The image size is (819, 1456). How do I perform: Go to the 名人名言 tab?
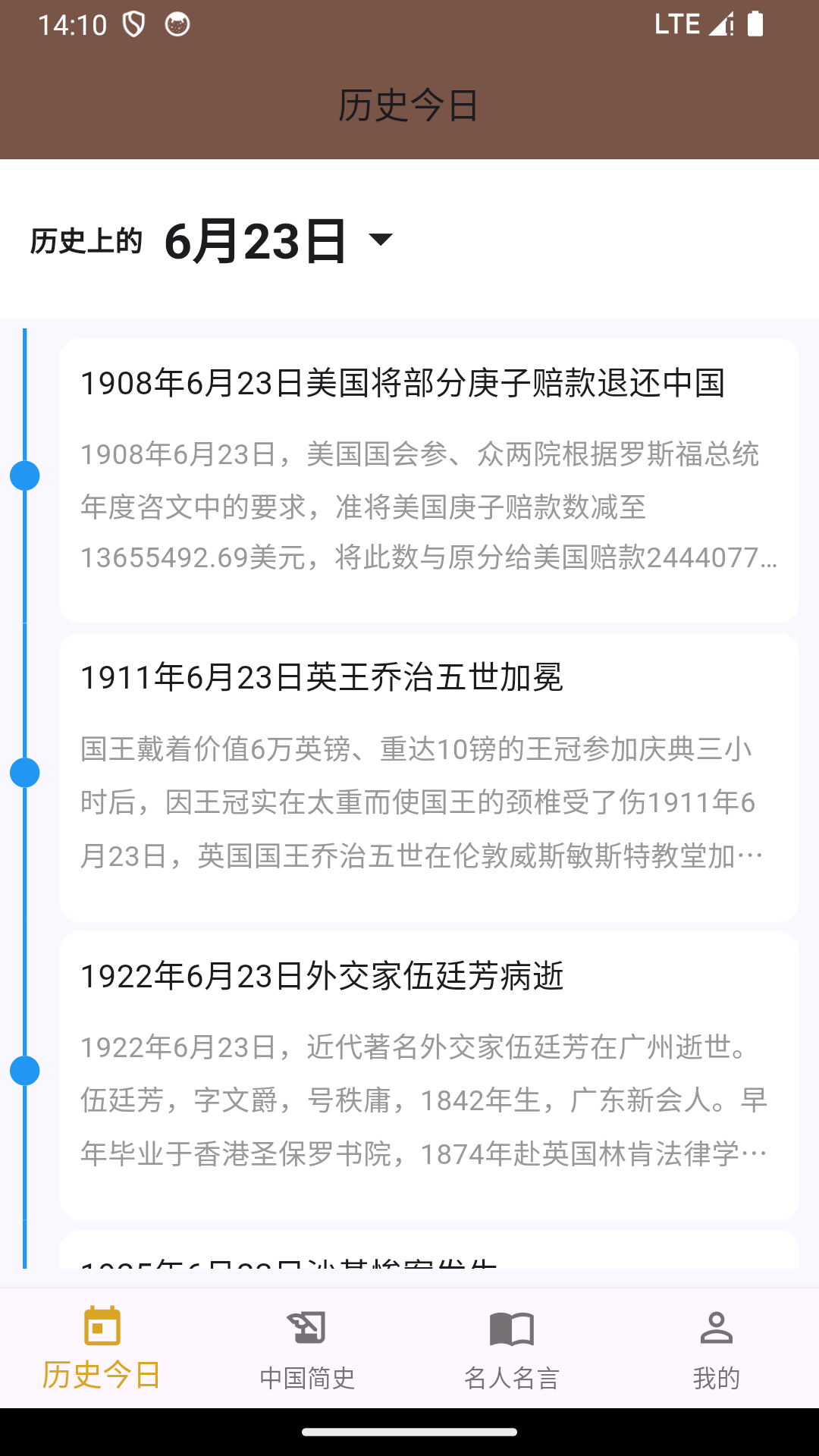[512, 1348]
